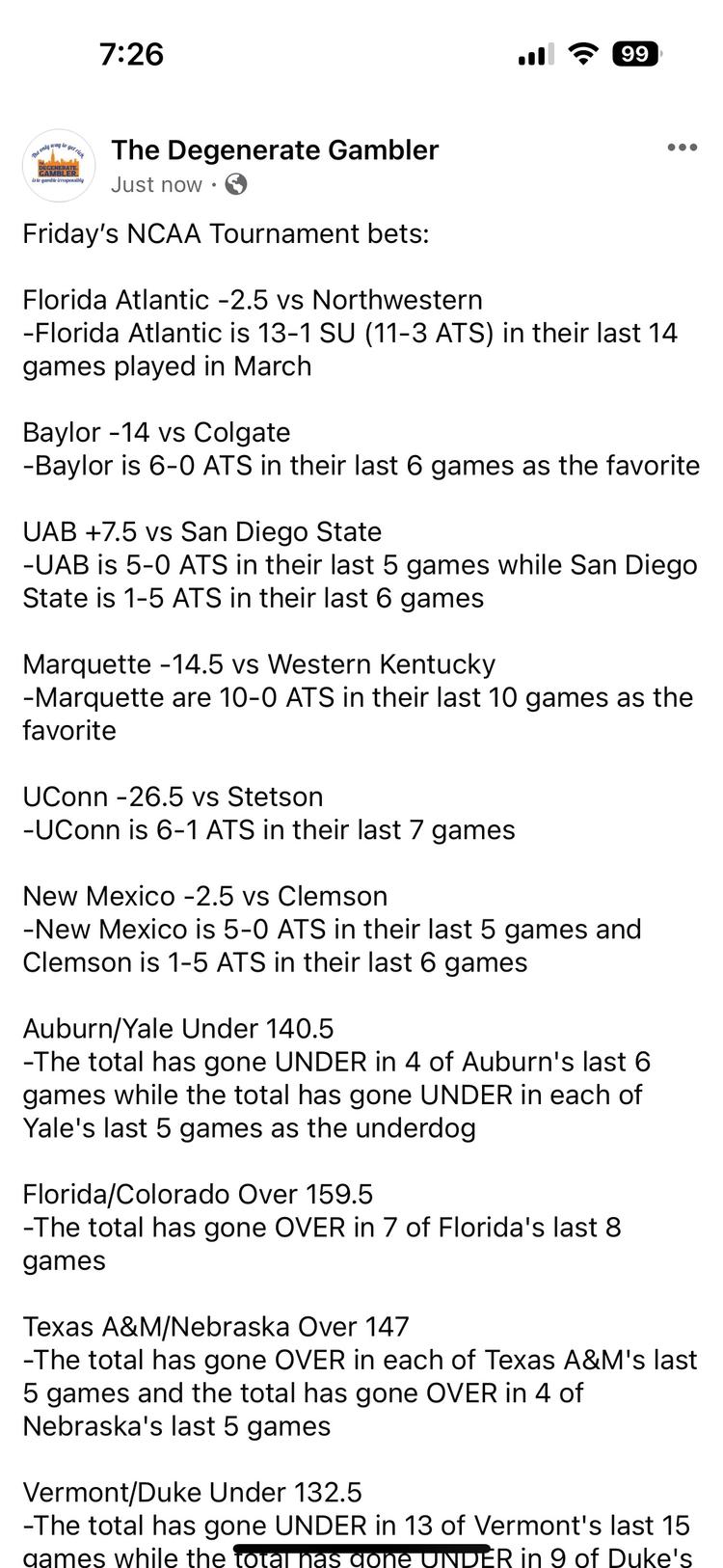Image resolution: width=723 pixels, height=1568 pixels.
Task: Open The Degenerate Gambler page link
Action: (275, 149)
